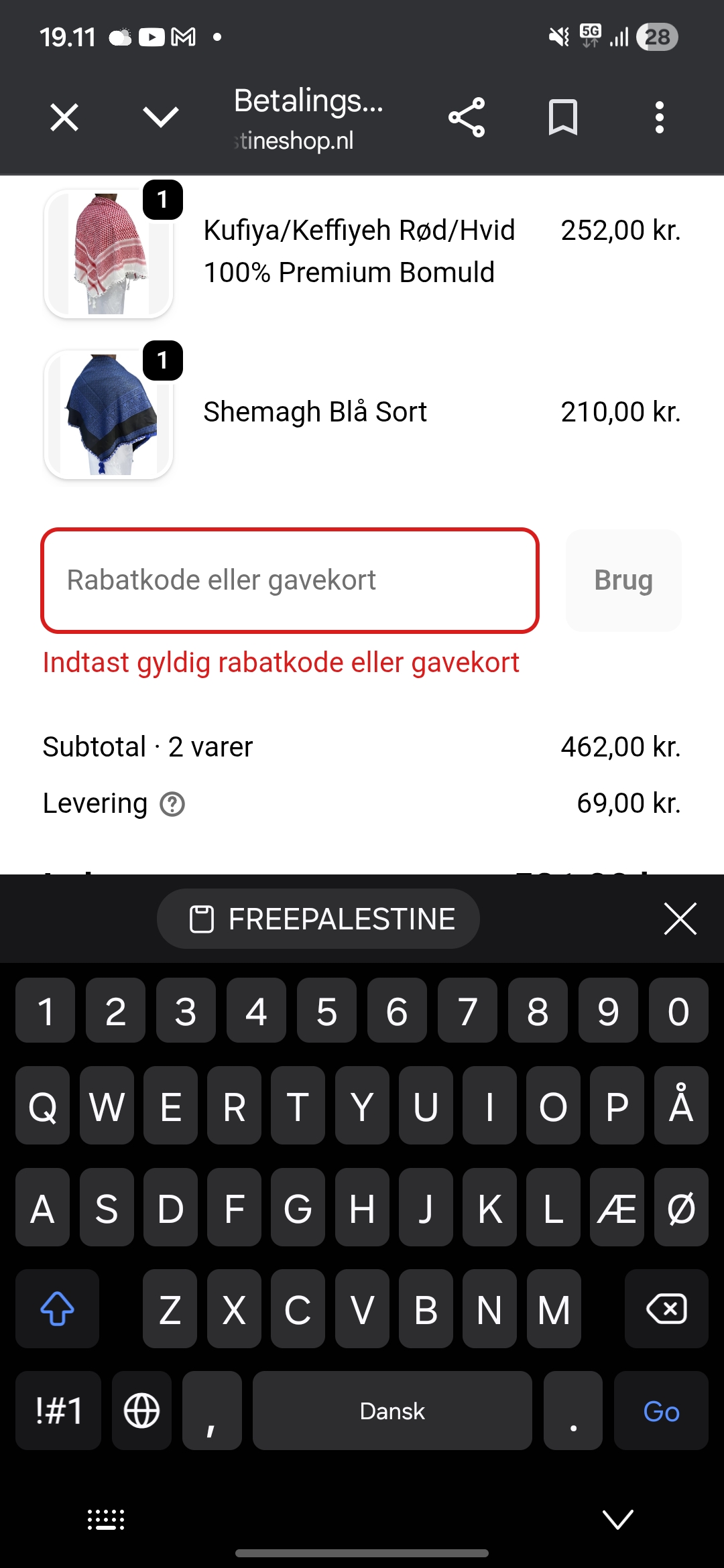
Task: Close the browser tab with X
Action: pos(64,118)
